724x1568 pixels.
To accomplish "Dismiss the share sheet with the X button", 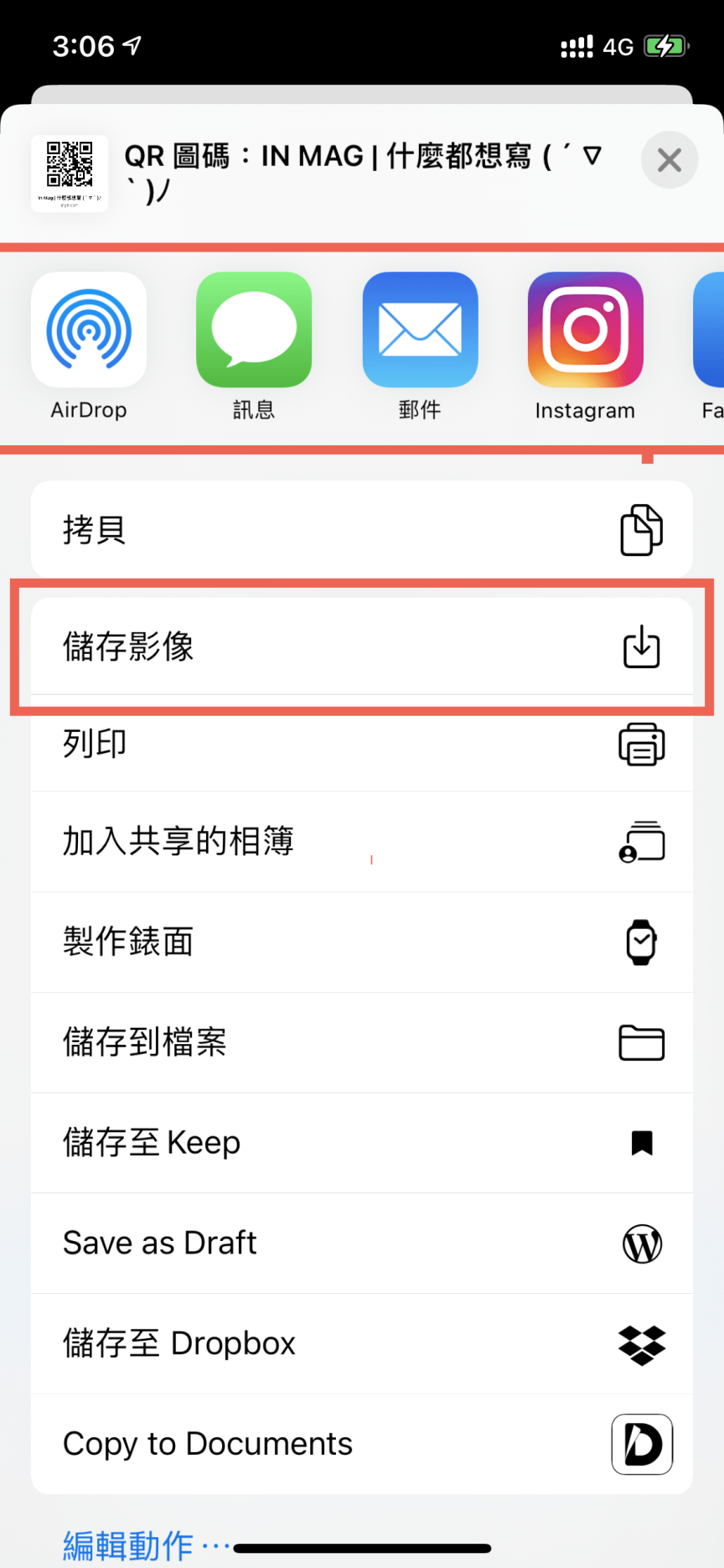I will (669, 159).
